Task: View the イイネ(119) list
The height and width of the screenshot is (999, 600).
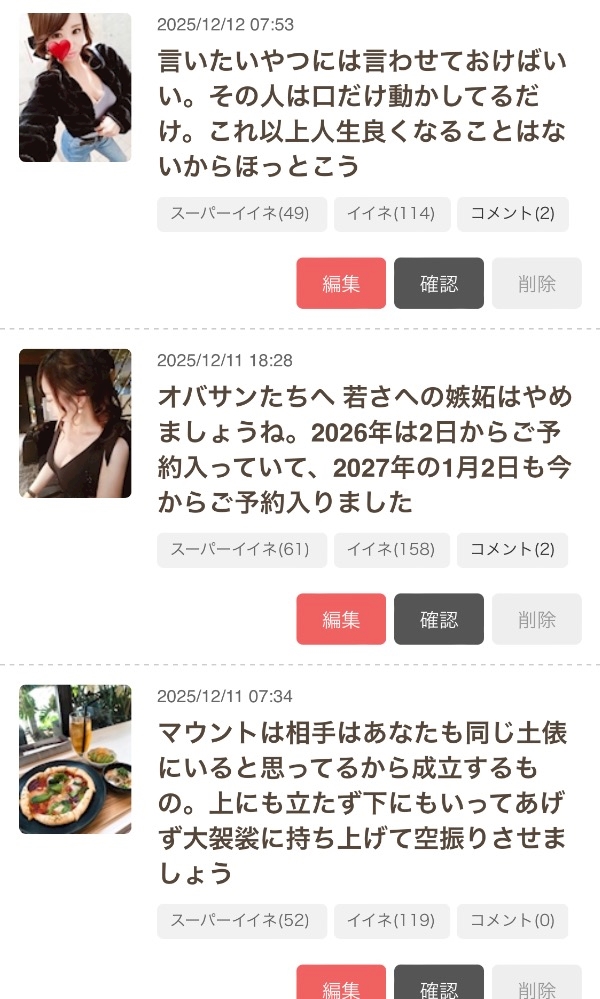Action: click(x=391, y=921)
